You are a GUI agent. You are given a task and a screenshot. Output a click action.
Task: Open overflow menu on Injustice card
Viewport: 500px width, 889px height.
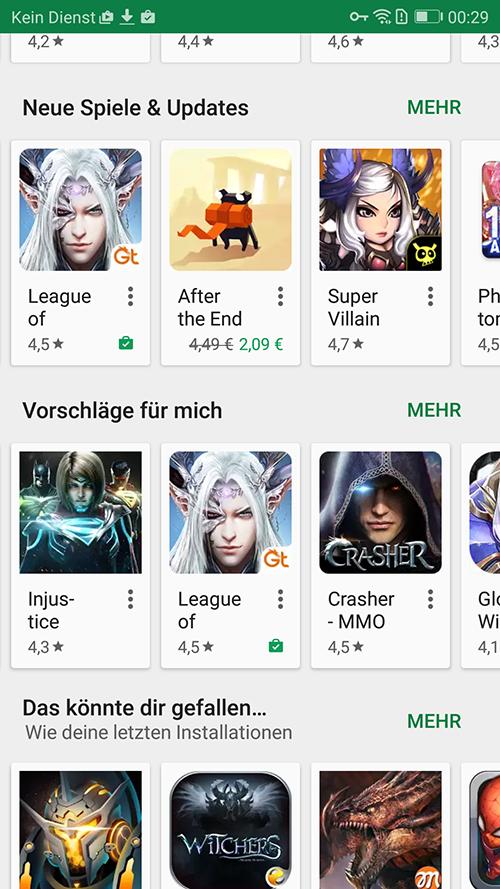click(130, 599)
